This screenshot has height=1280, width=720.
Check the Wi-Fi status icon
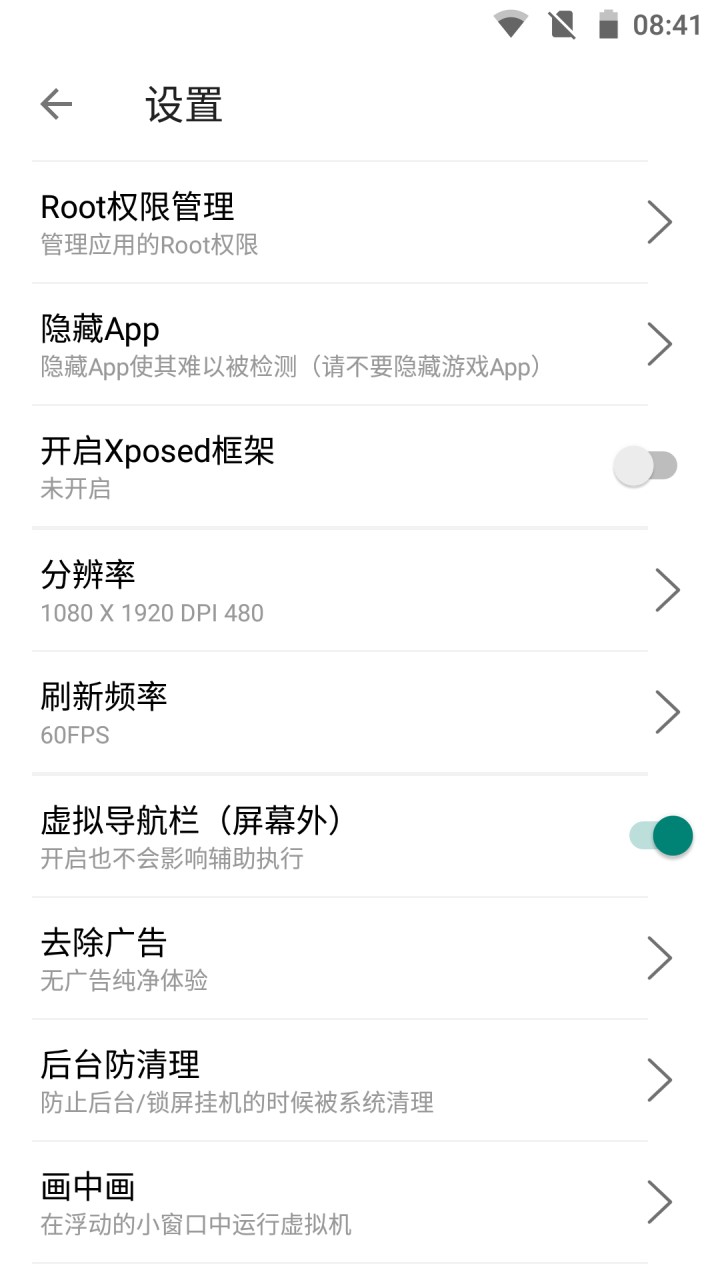(x=512, y=24)
